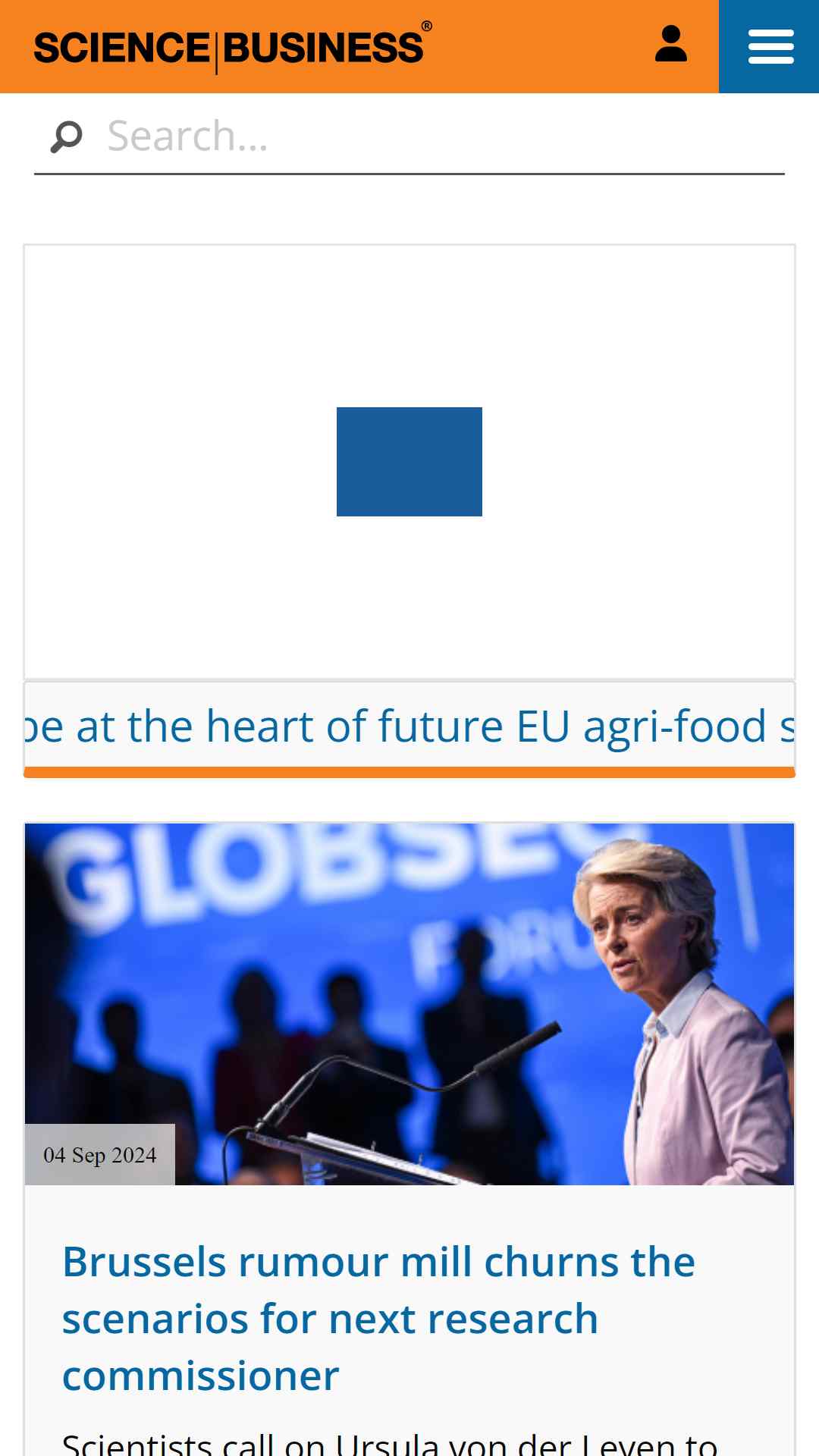Open the hamburger menu
The height and width of the screenshot is (1456, 819).
769,46
